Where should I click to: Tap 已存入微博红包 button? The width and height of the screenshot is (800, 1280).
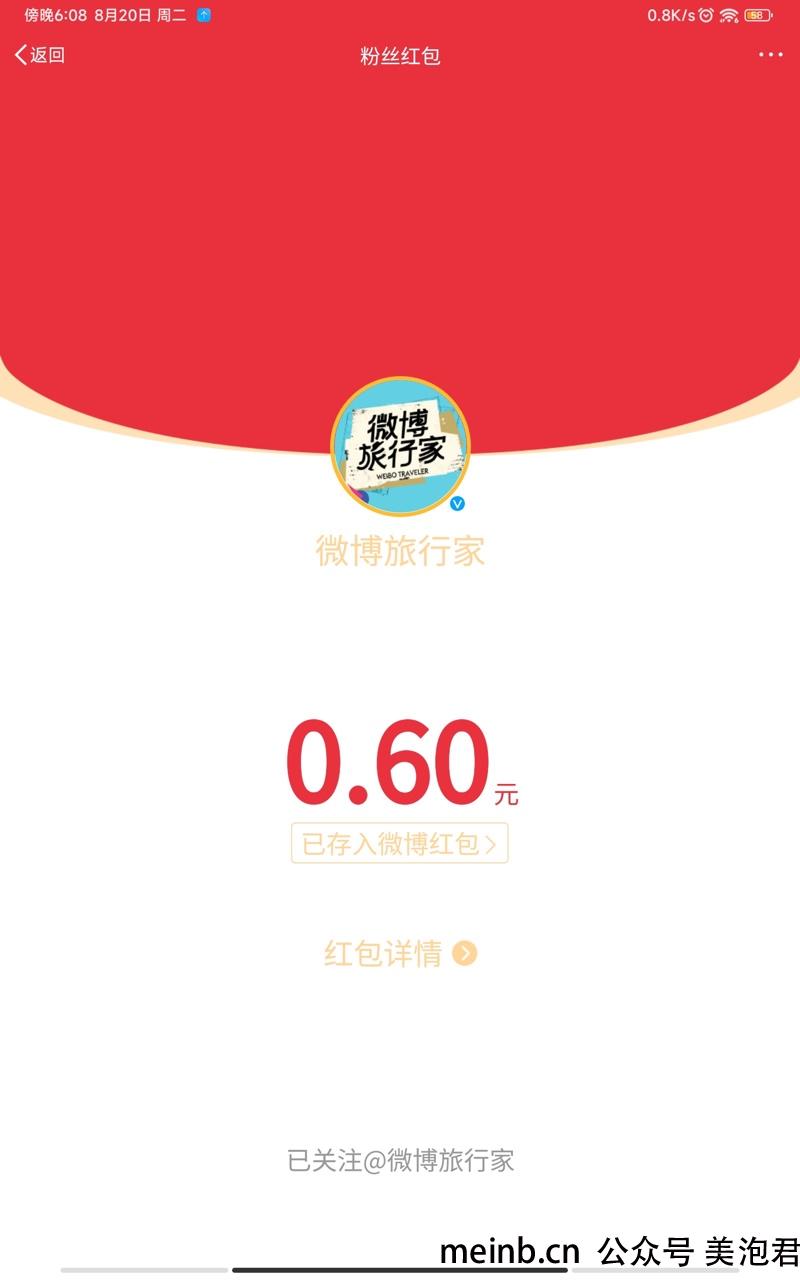click(x=399, y=843)
